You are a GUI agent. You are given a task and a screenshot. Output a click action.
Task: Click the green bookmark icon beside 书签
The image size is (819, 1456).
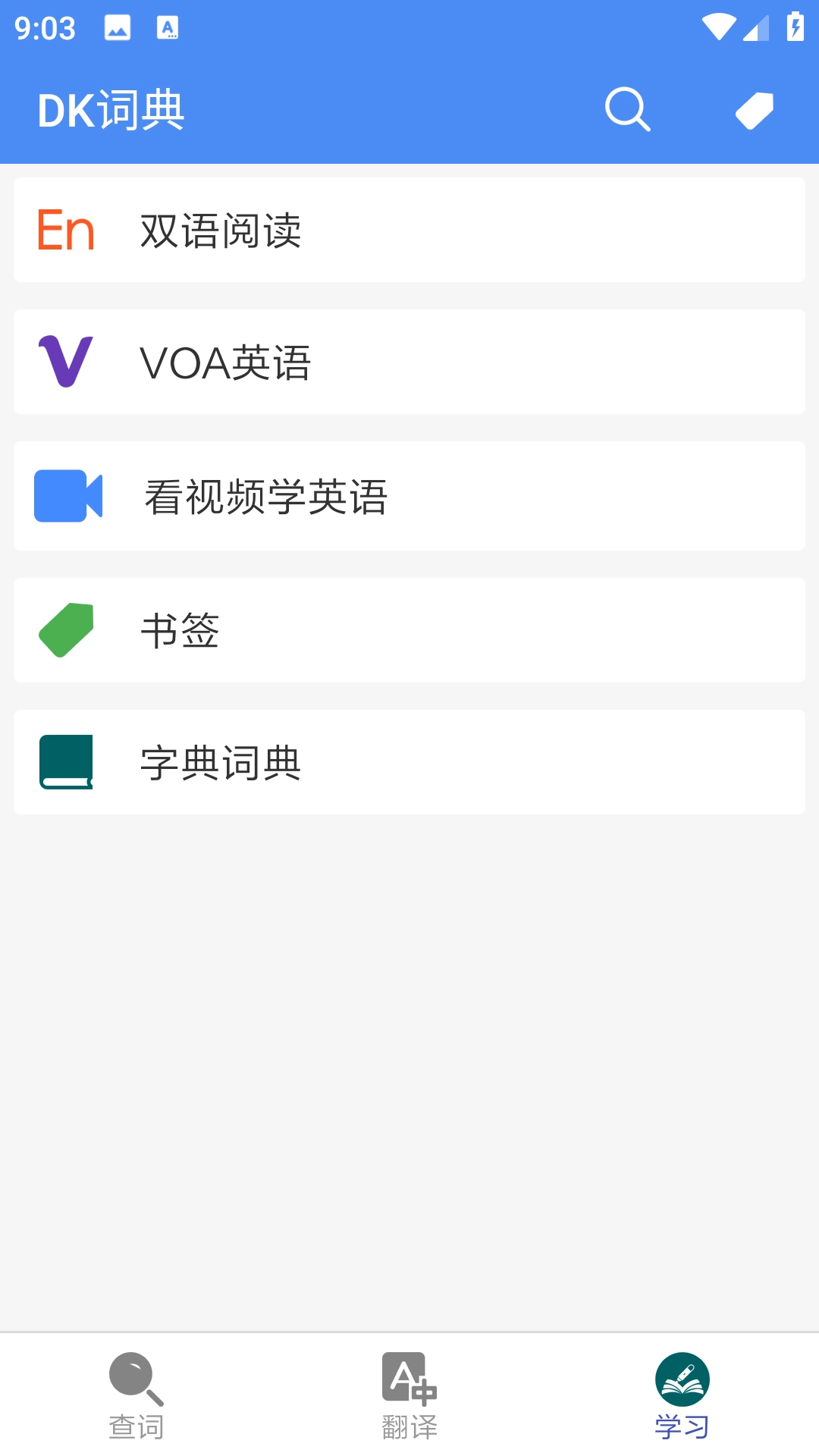(66, 629)
